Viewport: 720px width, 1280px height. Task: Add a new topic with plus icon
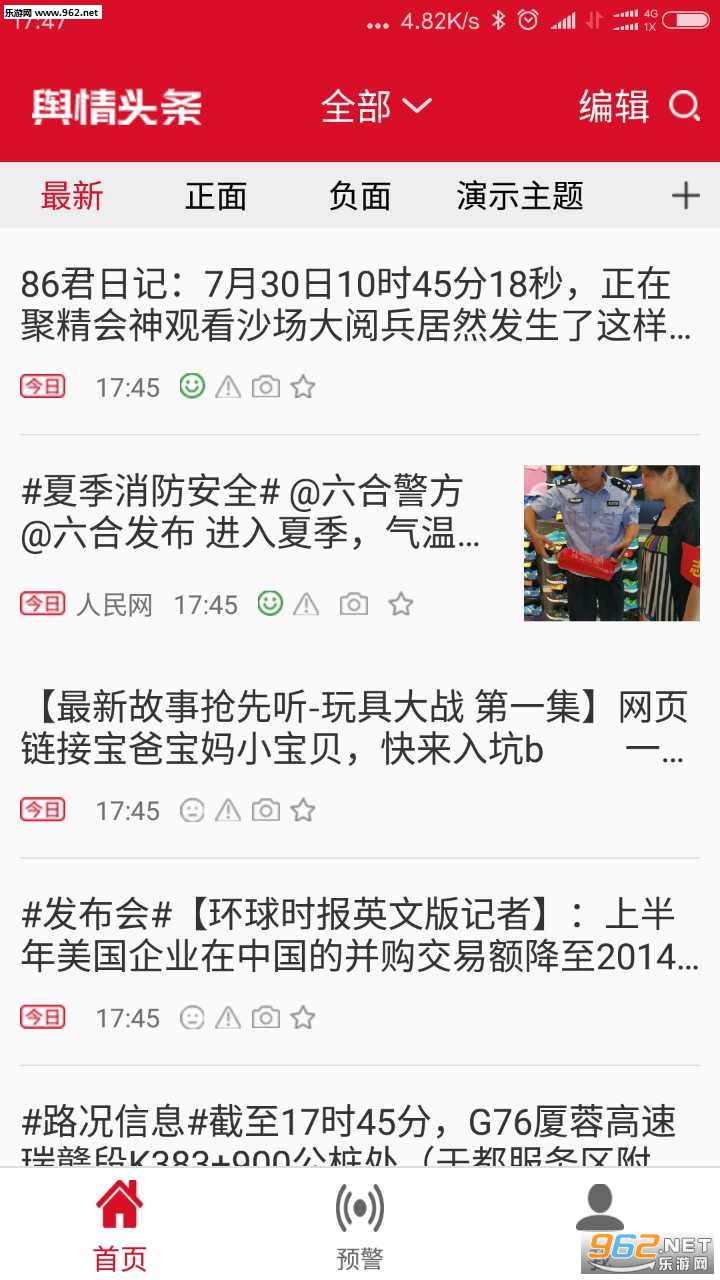point(685,196)
